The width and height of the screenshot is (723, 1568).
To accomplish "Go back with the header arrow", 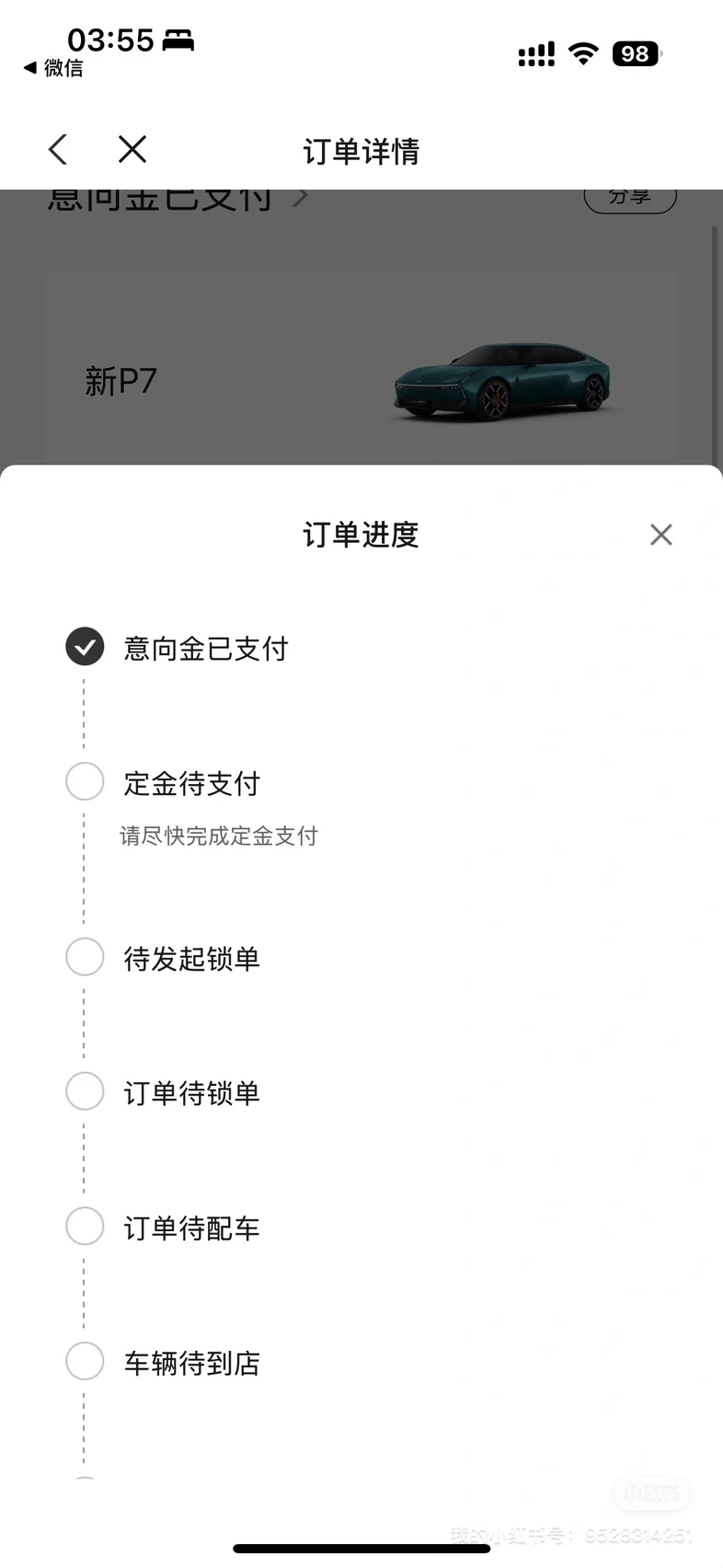I will pyautogui.click(x=58, y=149).
